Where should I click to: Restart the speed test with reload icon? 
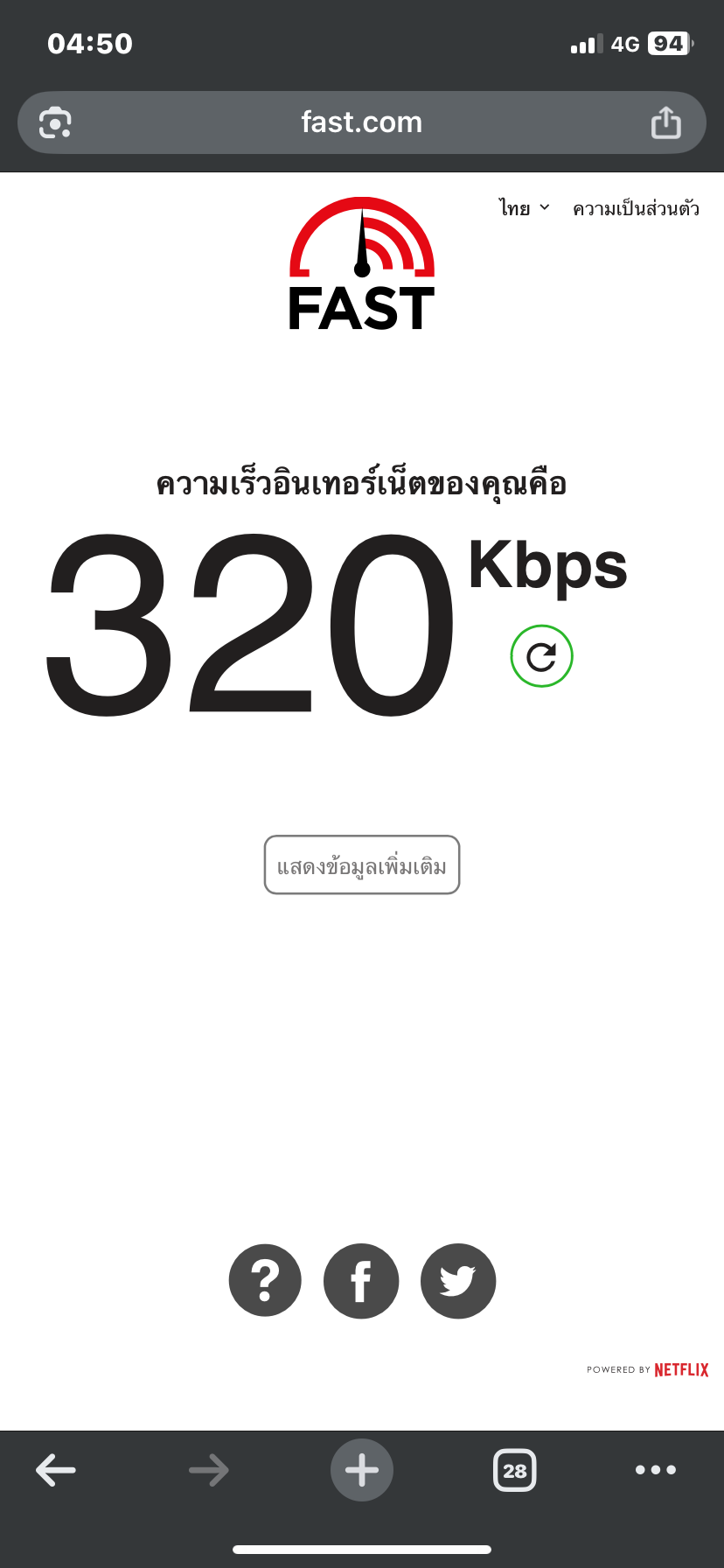point(541,656)
